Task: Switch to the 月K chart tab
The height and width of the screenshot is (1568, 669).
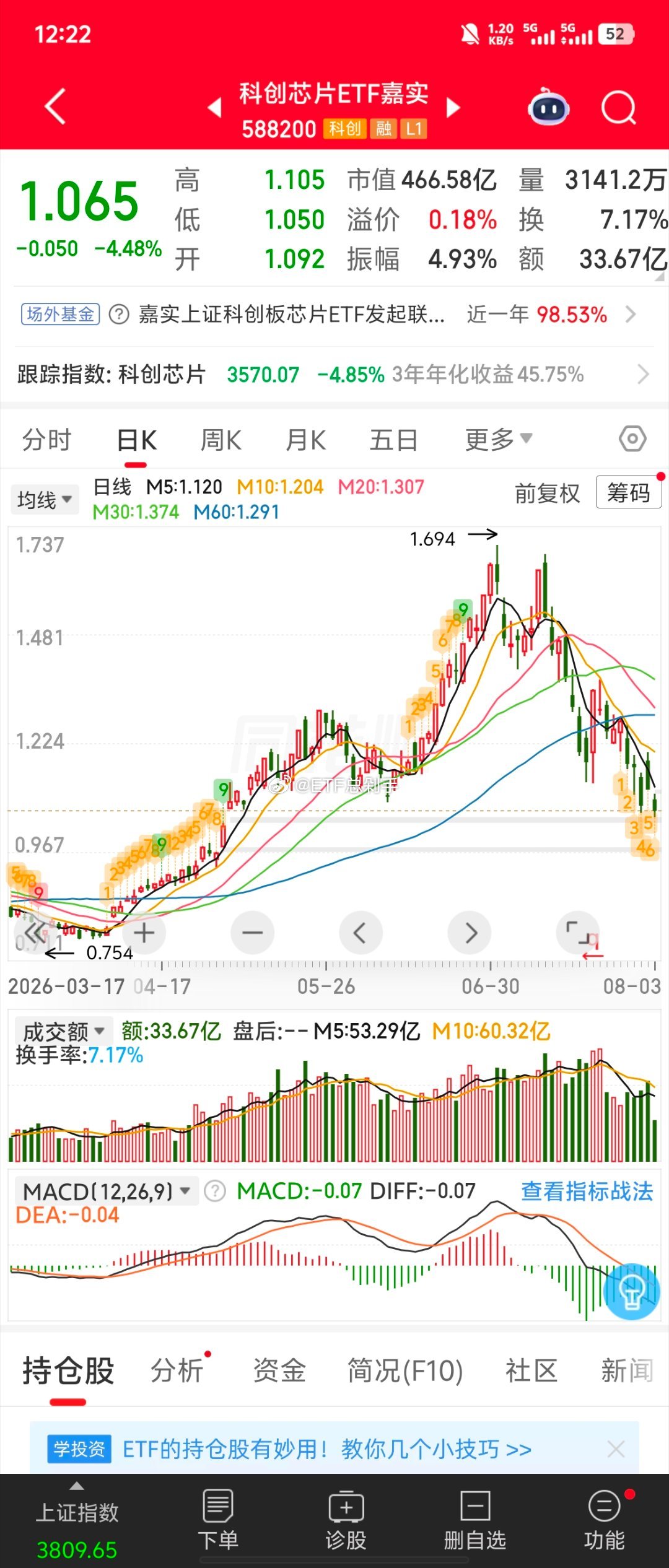Action: tap(305, 440)
